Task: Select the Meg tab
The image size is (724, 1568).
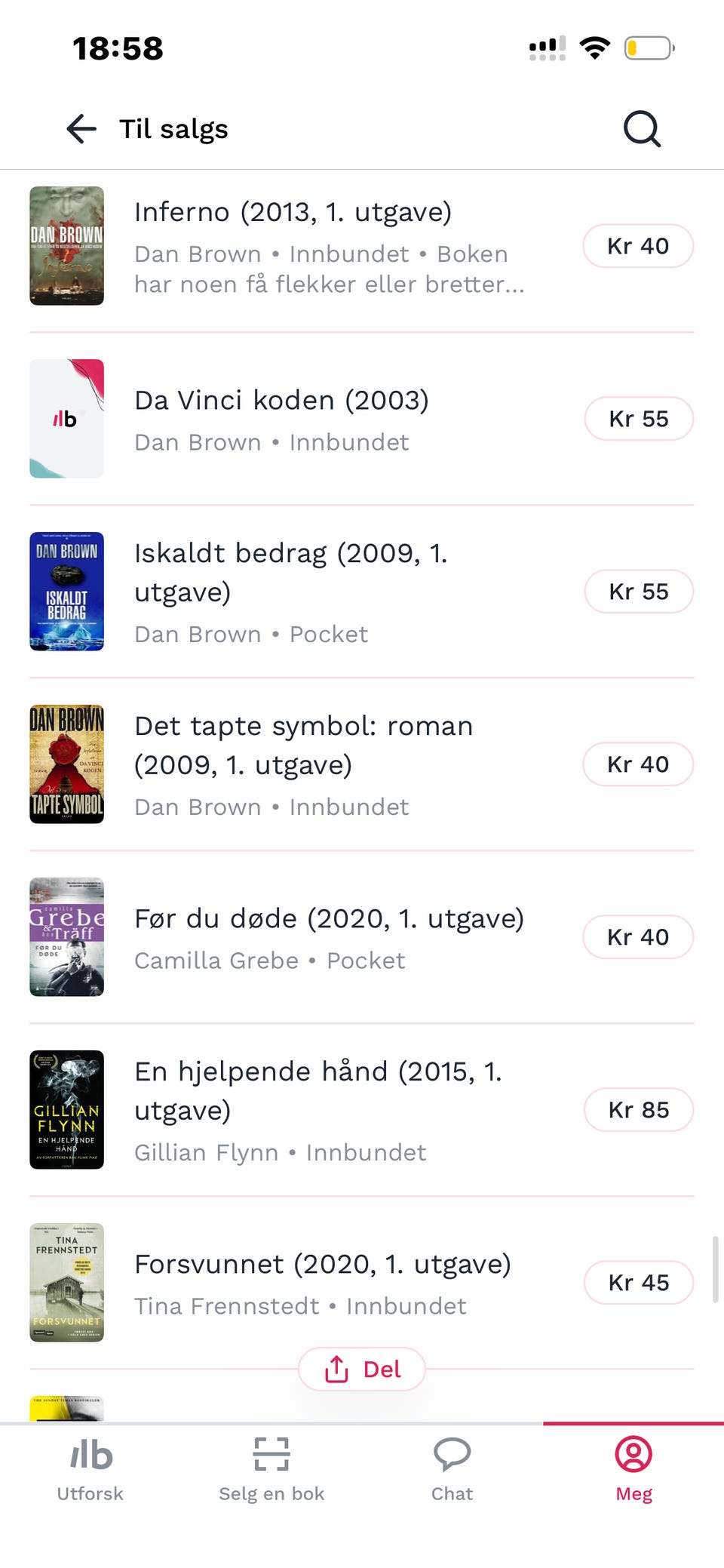Action: 633,1470
